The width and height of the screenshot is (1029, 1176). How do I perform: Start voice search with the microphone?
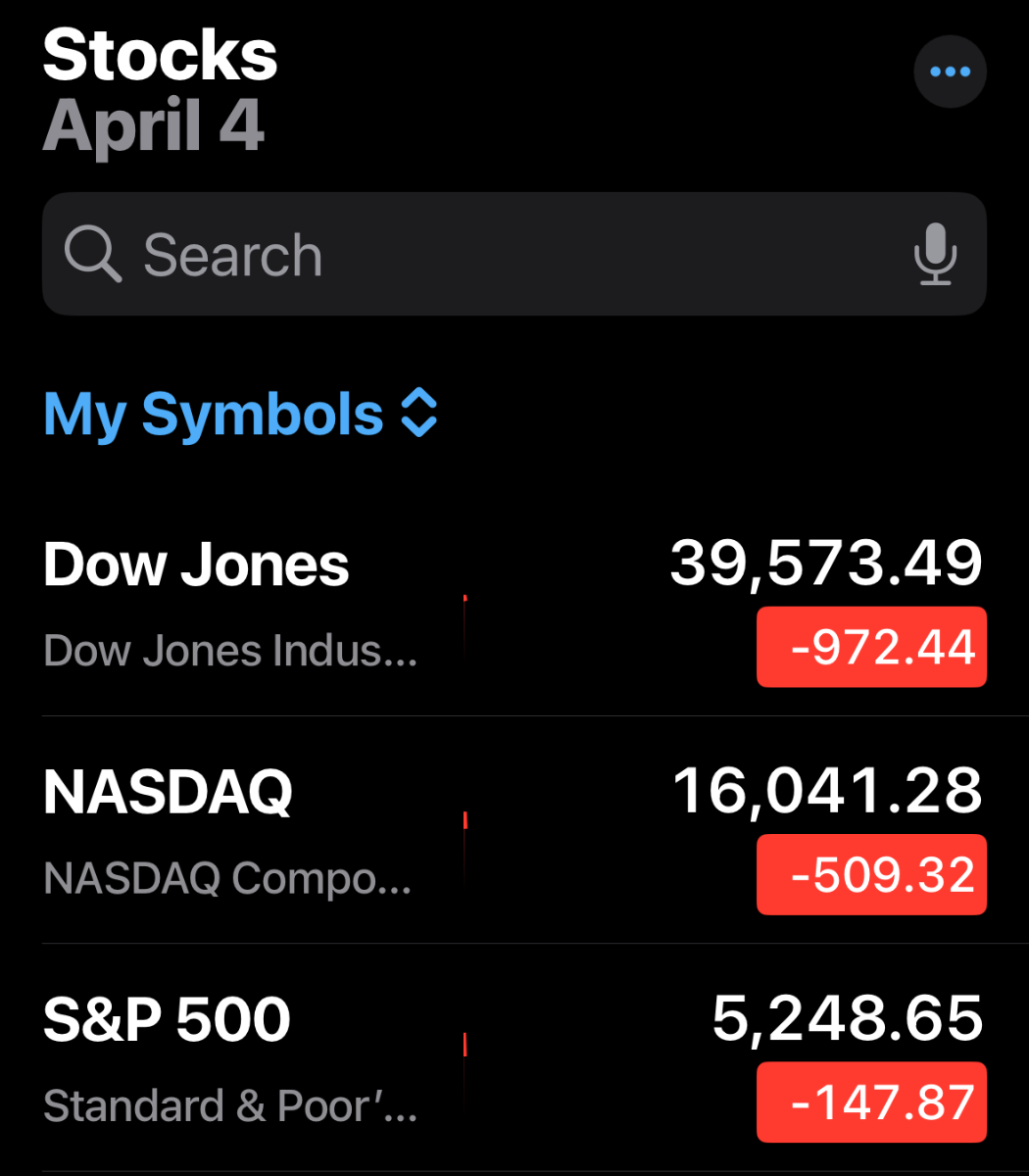(935, 254)
